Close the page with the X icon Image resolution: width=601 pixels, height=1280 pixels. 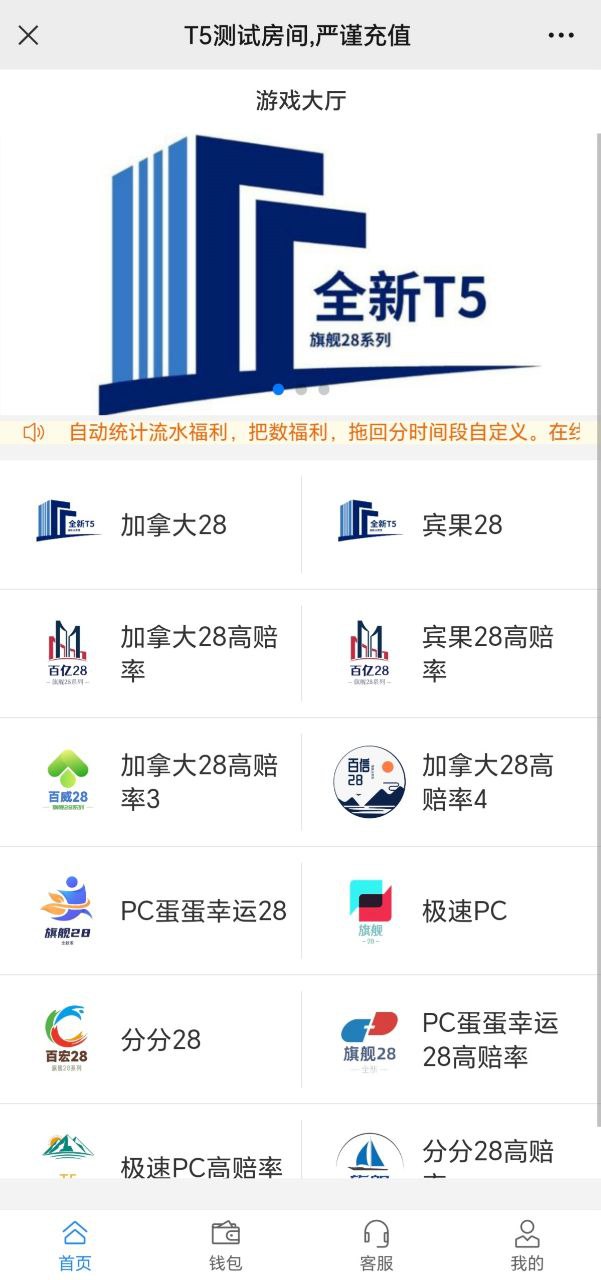click(x=29, y=35)
